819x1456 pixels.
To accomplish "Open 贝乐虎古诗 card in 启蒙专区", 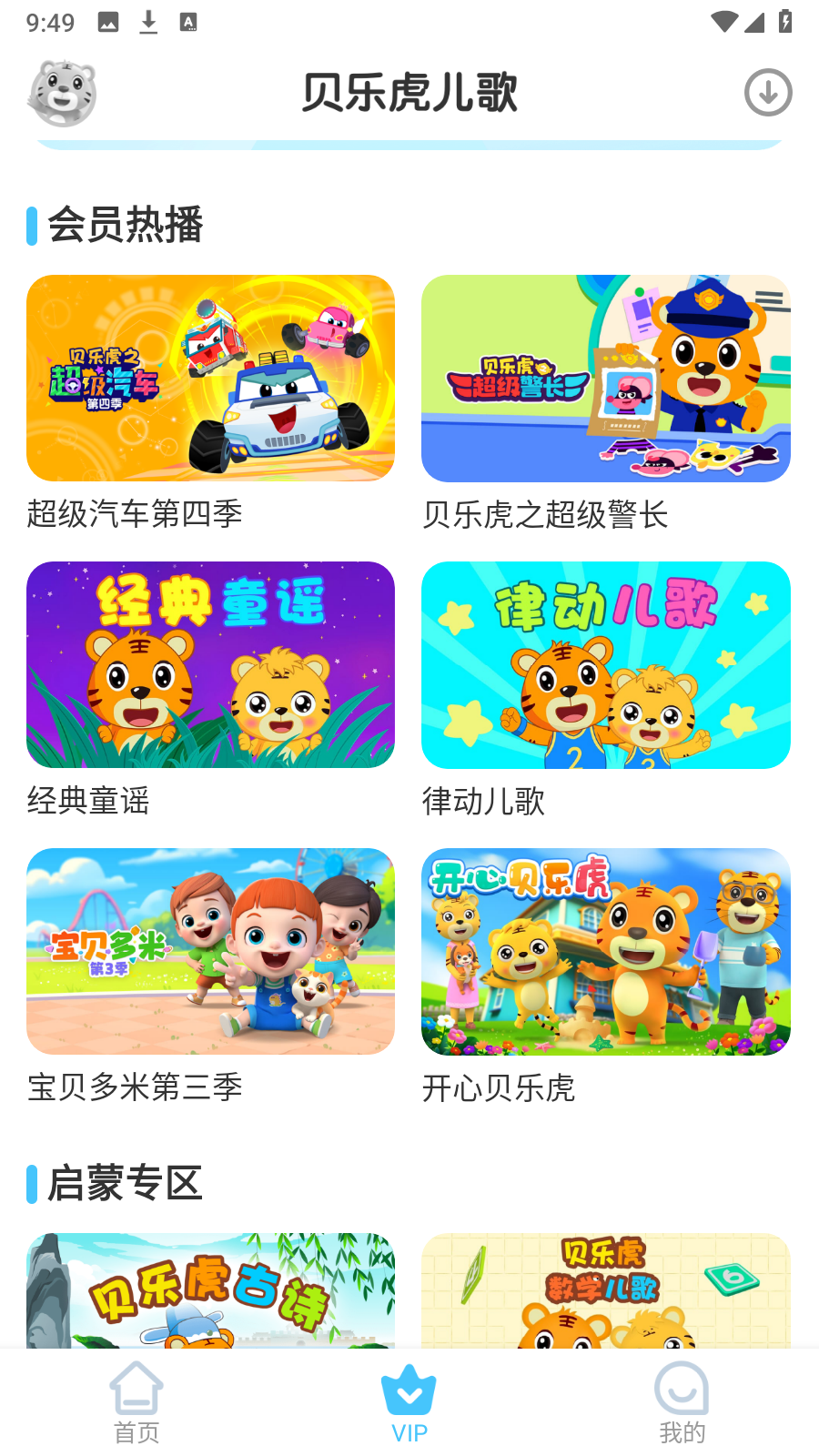I will [210, 1290].
